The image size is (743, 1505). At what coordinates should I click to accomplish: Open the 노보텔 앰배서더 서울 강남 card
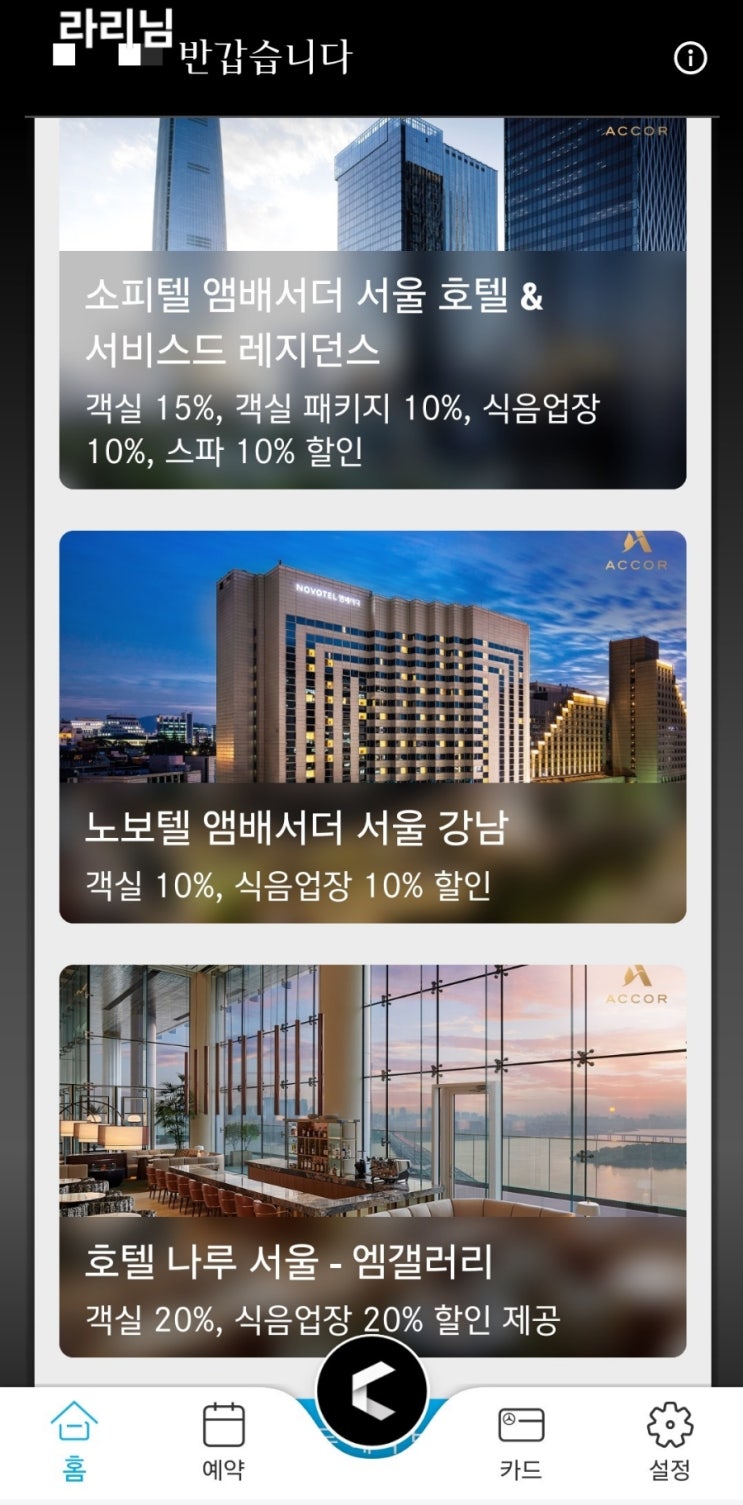pos(372,727)
